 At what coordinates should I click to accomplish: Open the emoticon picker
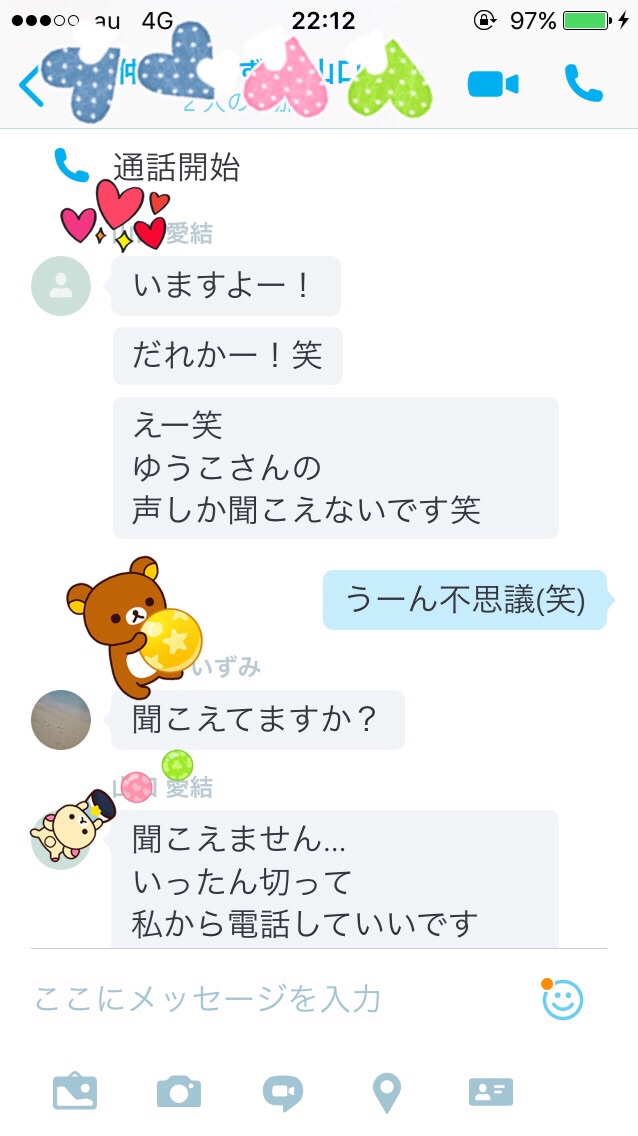(x=562, y=999)
